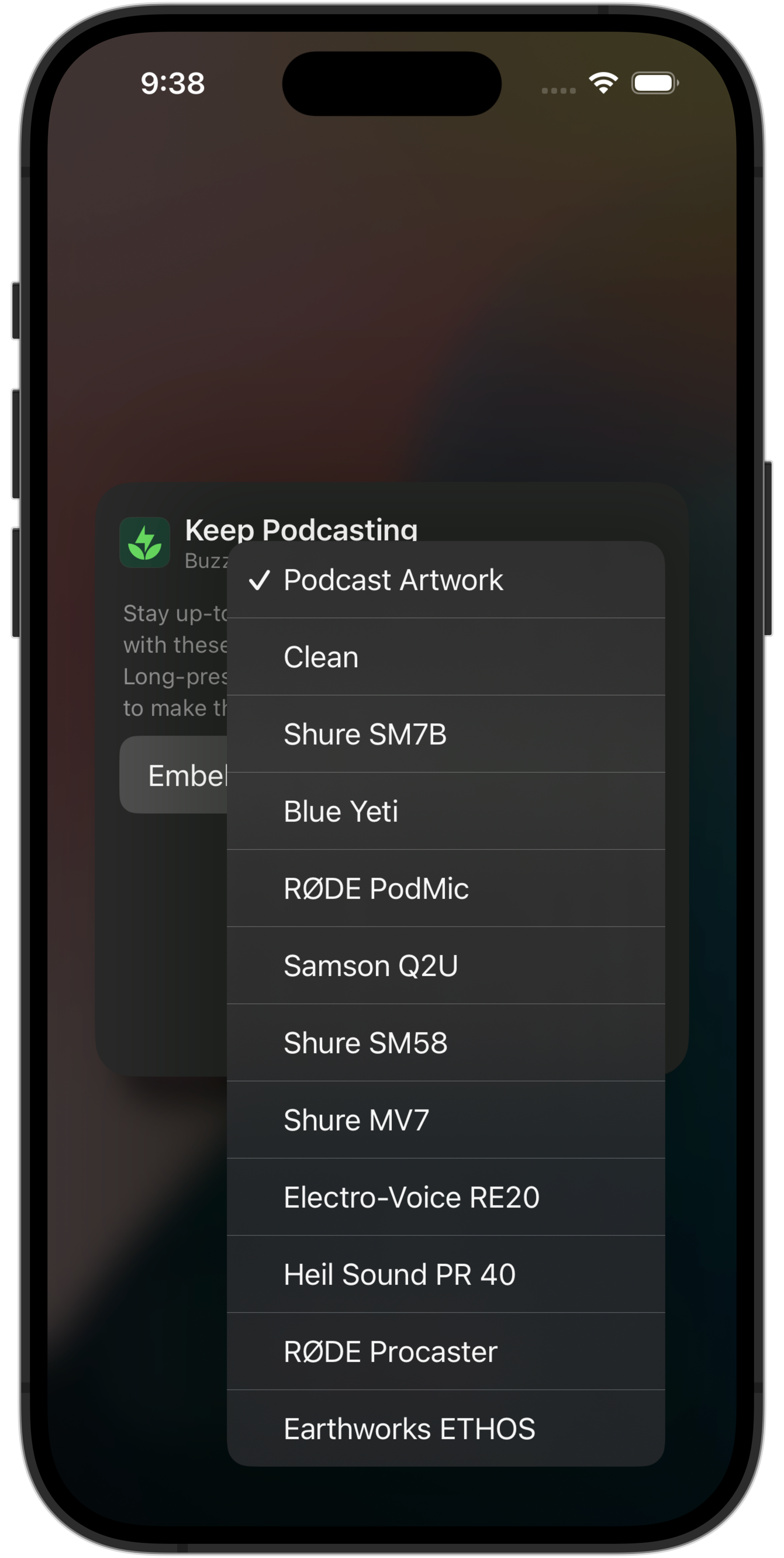Viewport: 784px width, 1558px height.
Task: Tap RØDE Procaster in the list
Action: click(x=445, y=1351)
